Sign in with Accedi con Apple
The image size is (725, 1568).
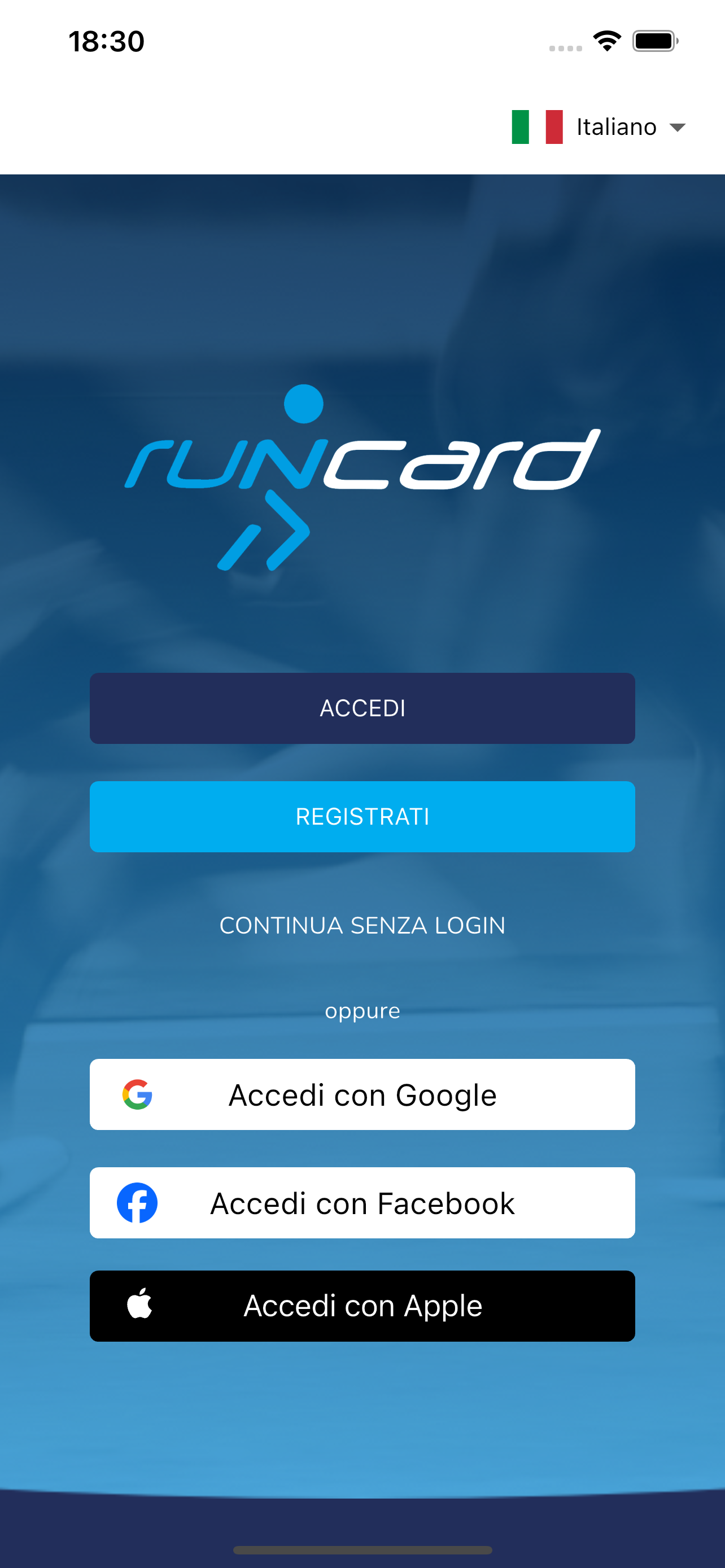(x=362, y=1306)
